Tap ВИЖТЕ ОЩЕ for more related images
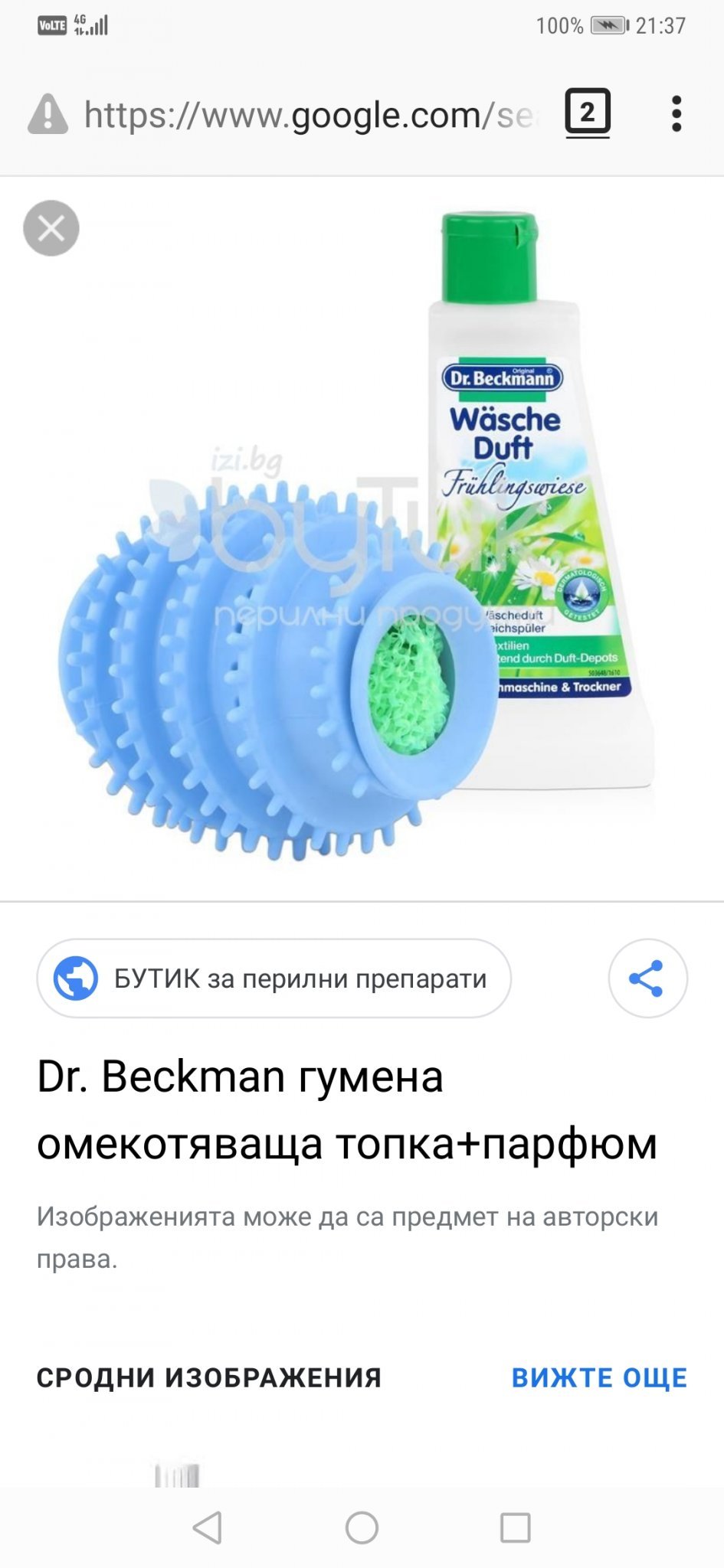Screen dimensions: 724x1568 [x=599, y=1377]
